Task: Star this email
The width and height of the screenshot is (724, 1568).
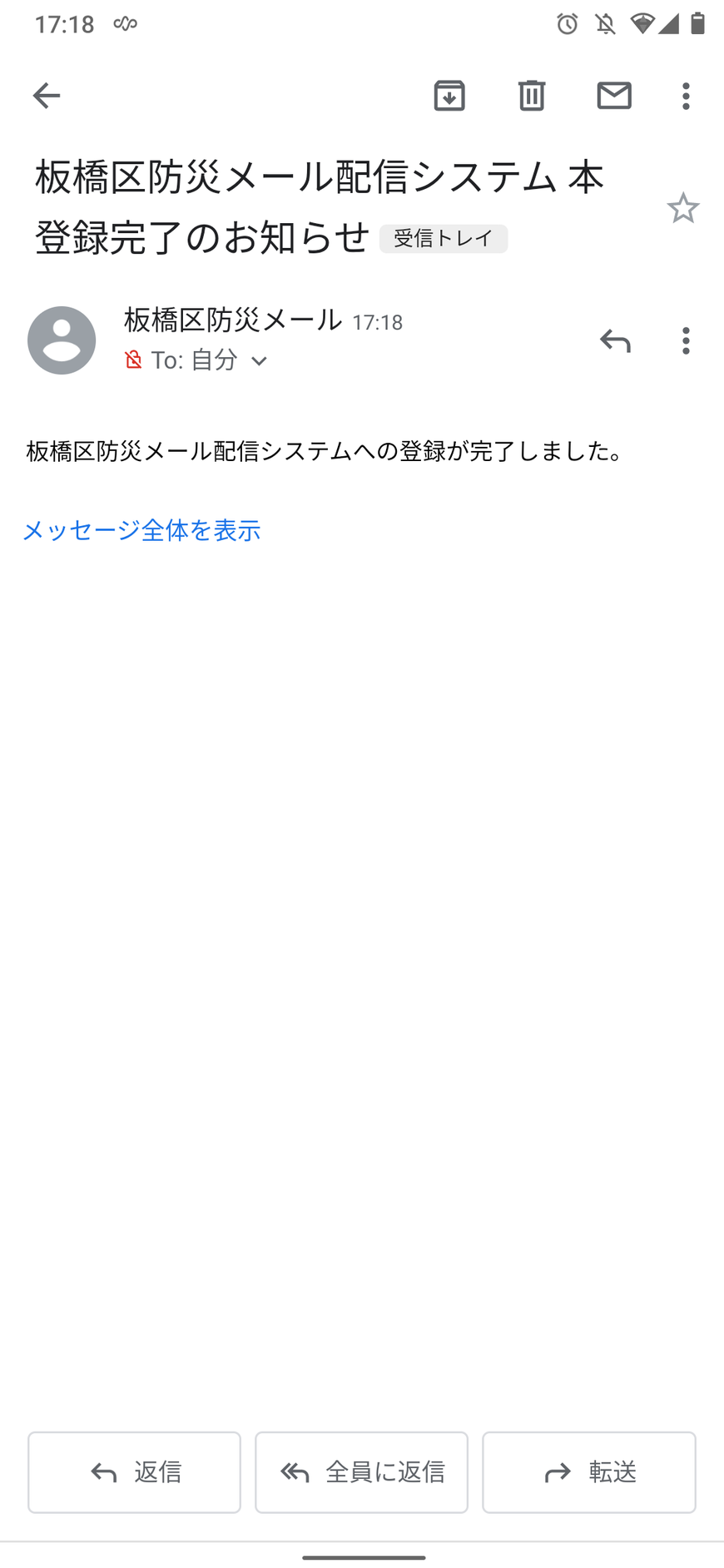Action: coord(682,208)
